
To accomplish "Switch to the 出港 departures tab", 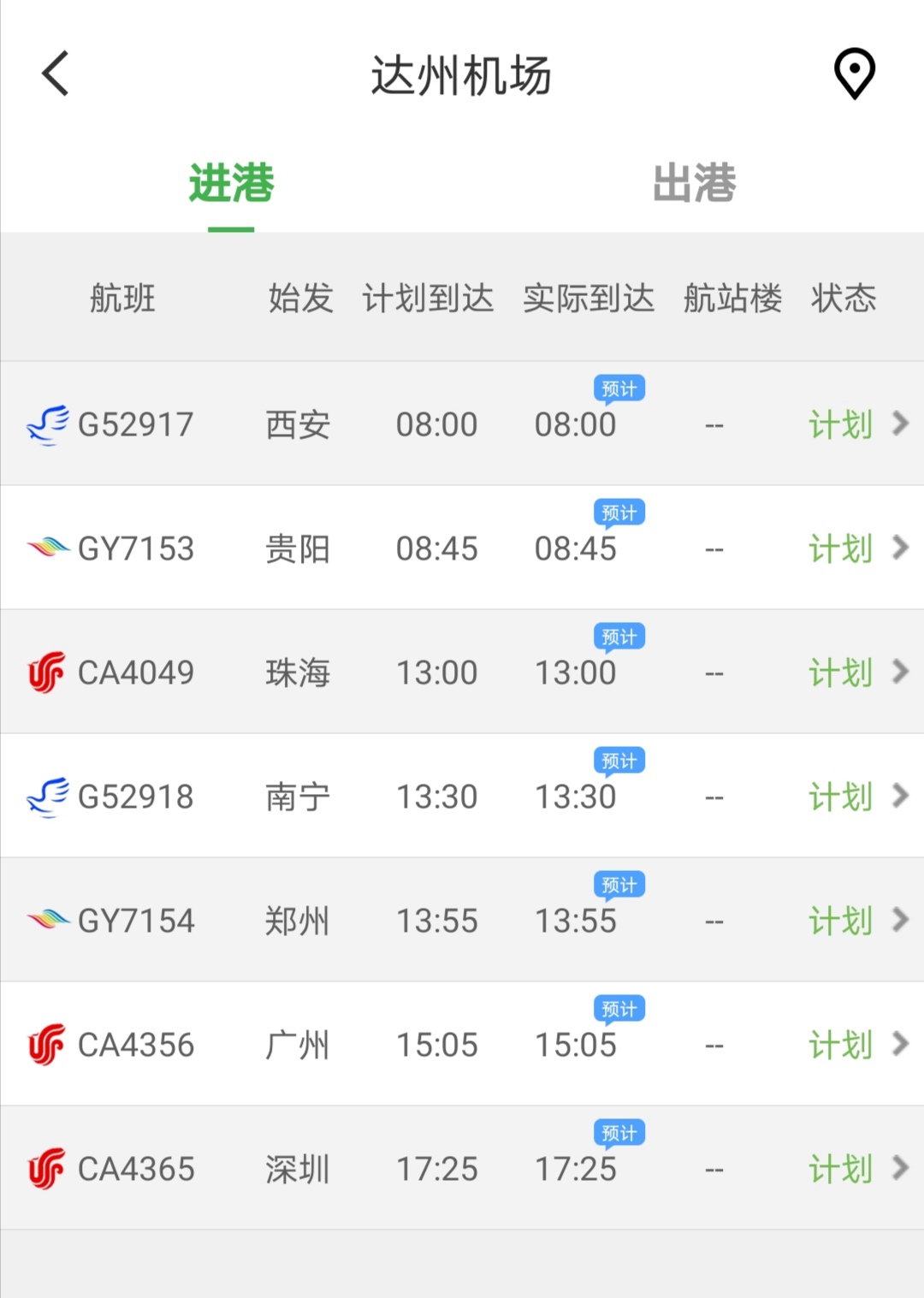I will (694, 183).
